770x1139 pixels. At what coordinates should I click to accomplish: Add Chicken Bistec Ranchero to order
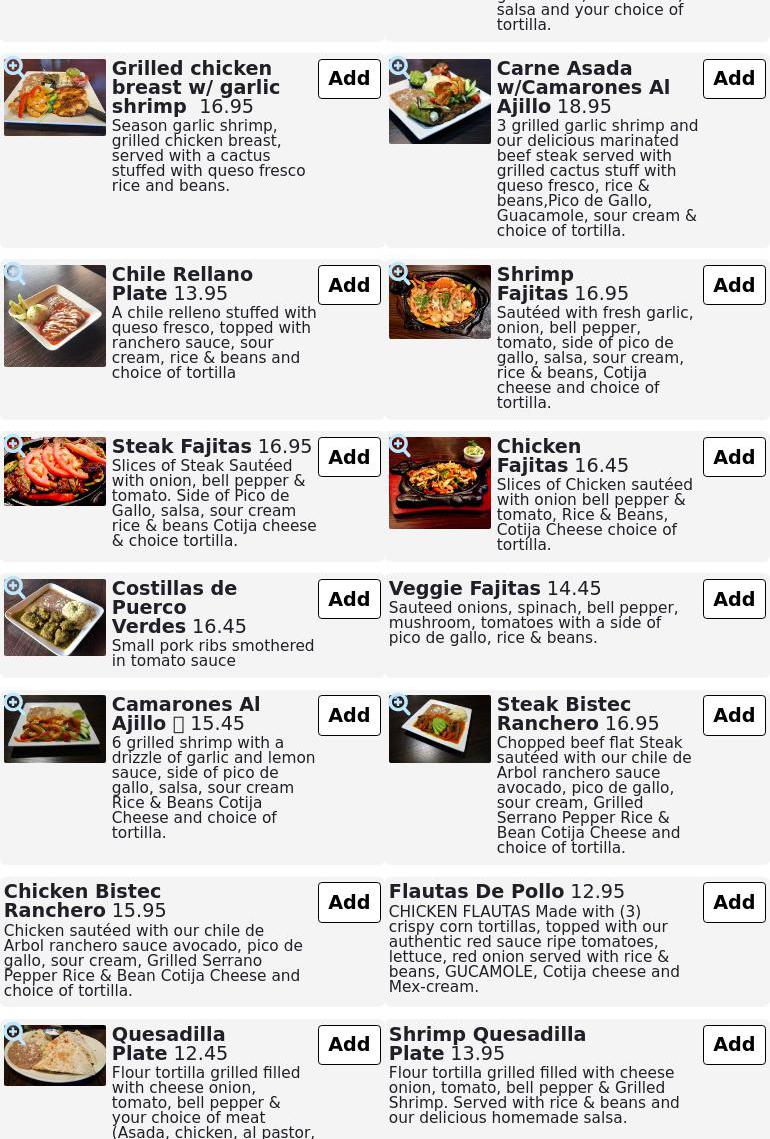pyautogui.click(x=349, y=902)
